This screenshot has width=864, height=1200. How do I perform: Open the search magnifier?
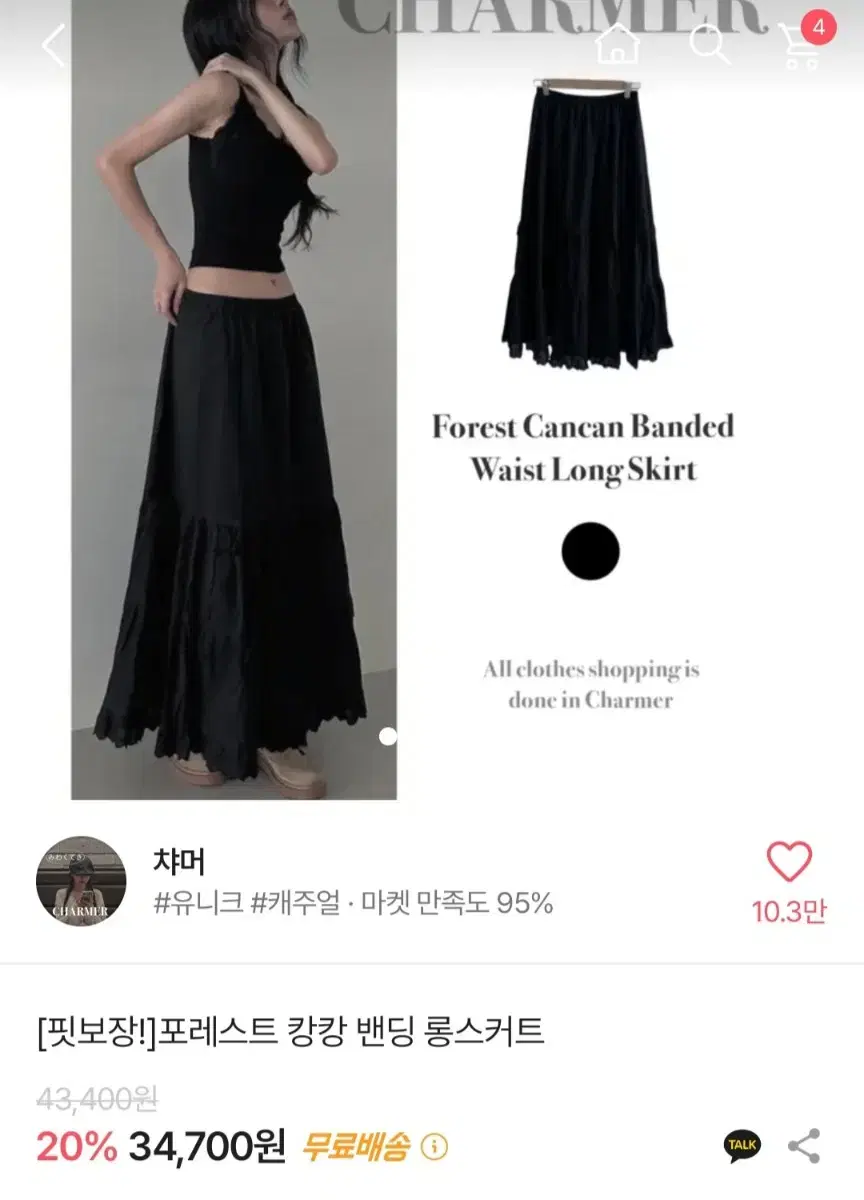coord(710,45)
